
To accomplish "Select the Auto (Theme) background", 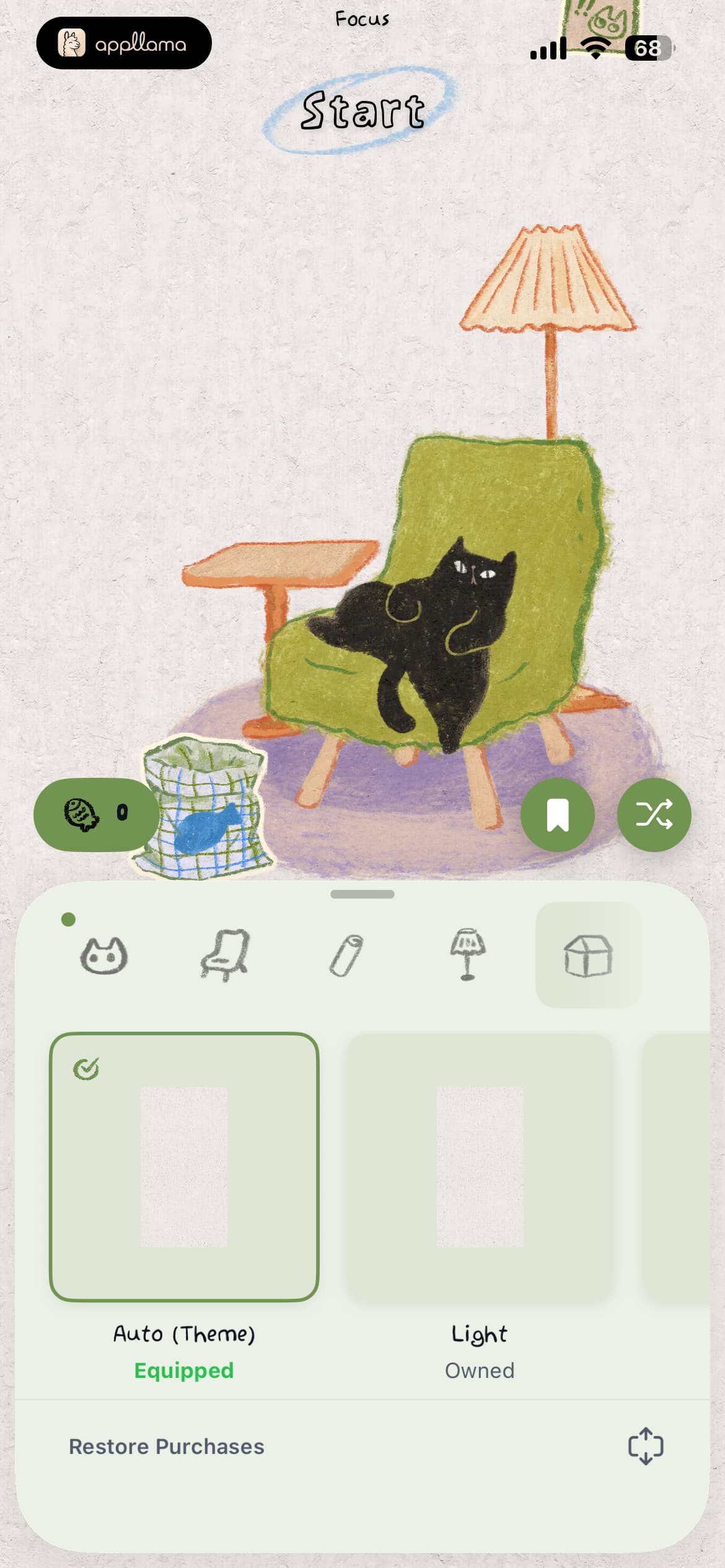I will pos(184,1167).
